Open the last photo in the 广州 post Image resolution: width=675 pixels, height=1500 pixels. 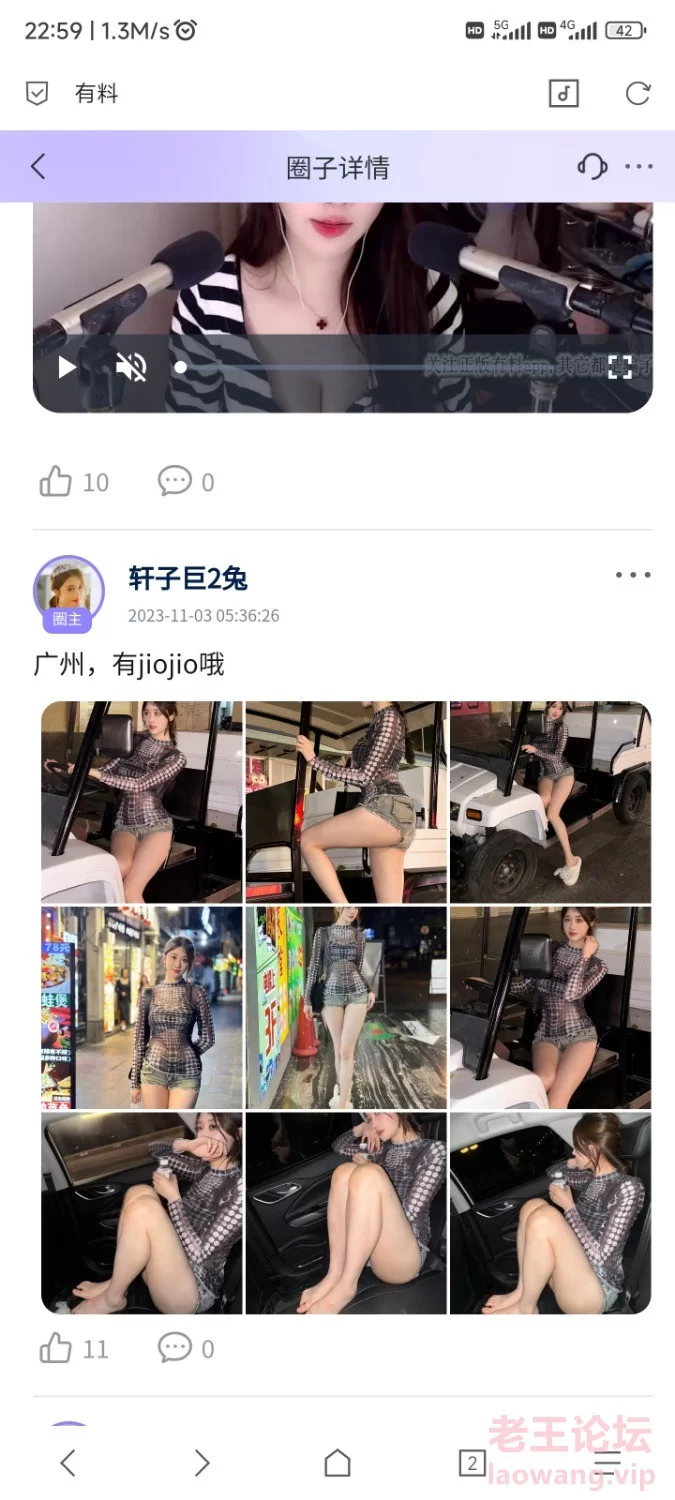click(550, 1213)
